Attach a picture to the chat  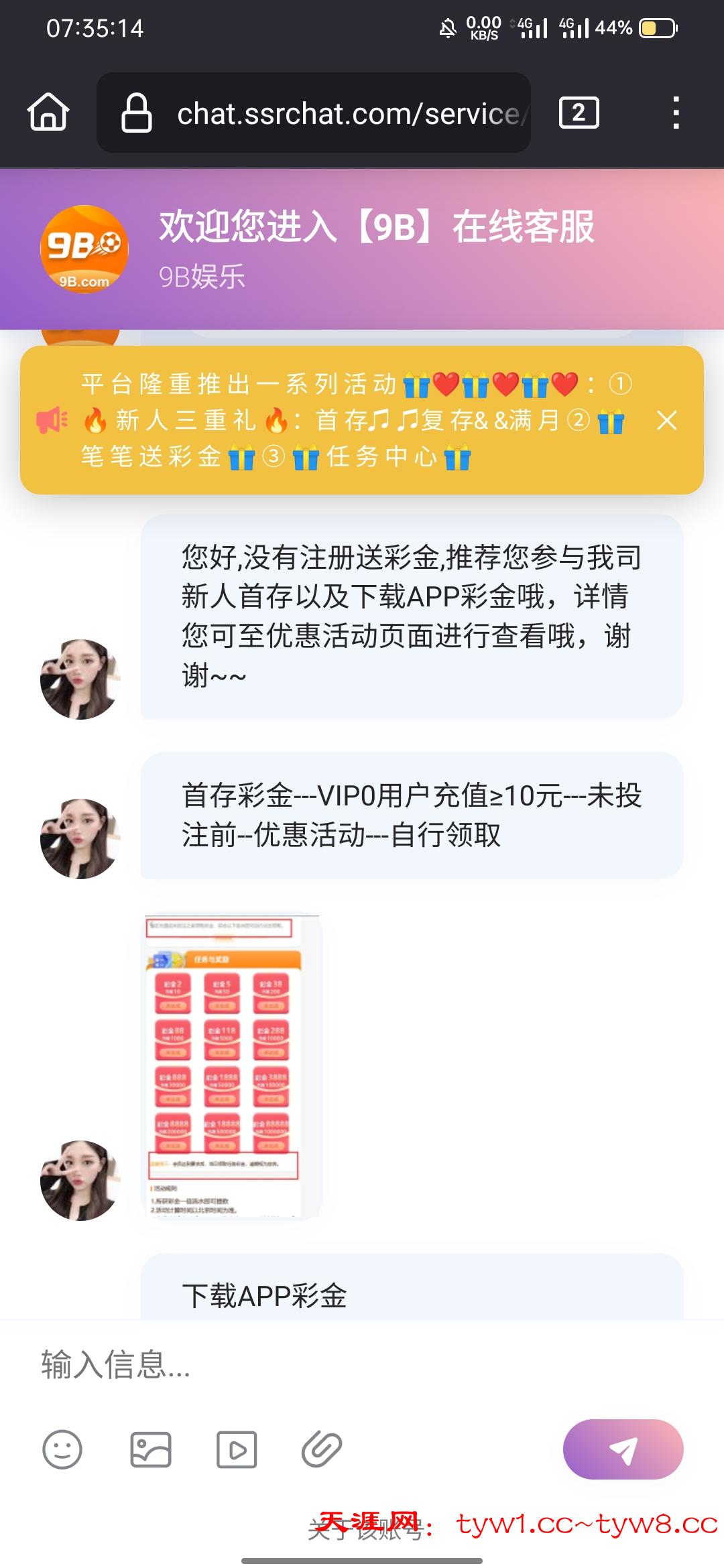coord(151,1450)
